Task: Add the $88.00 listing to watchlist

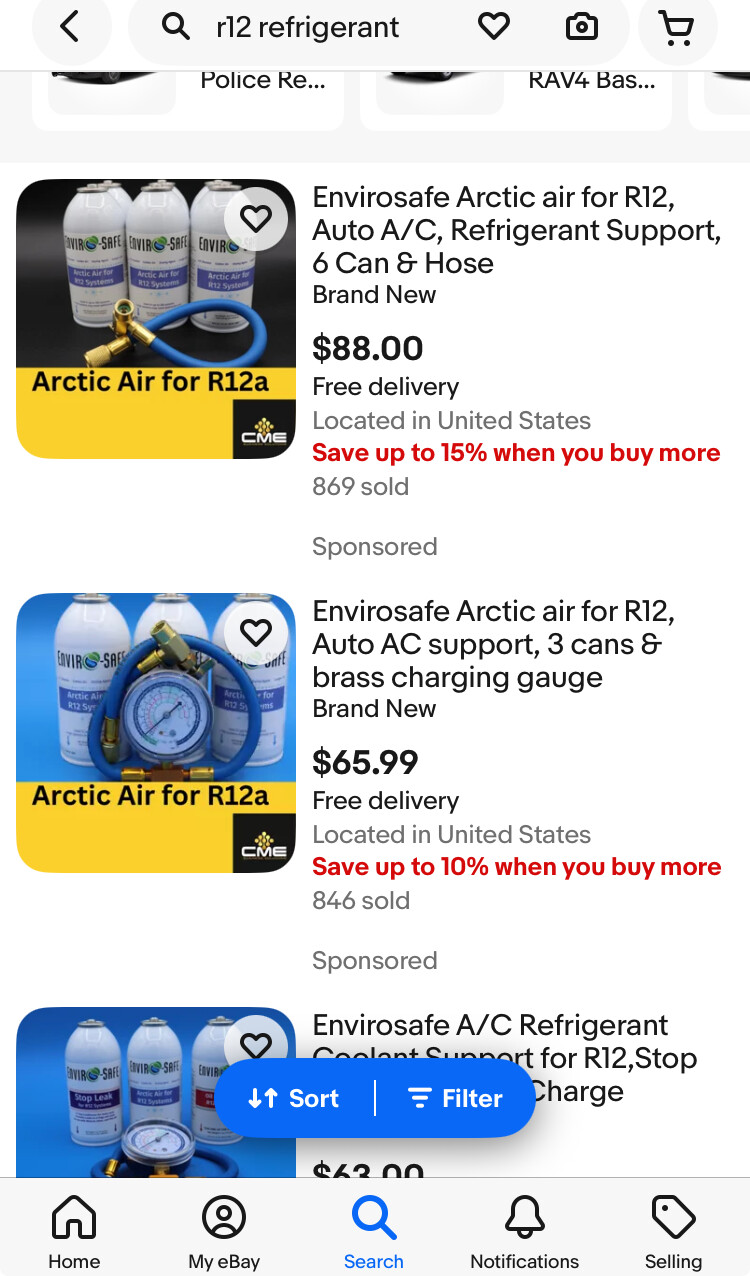Action: (x=256, y=218)
